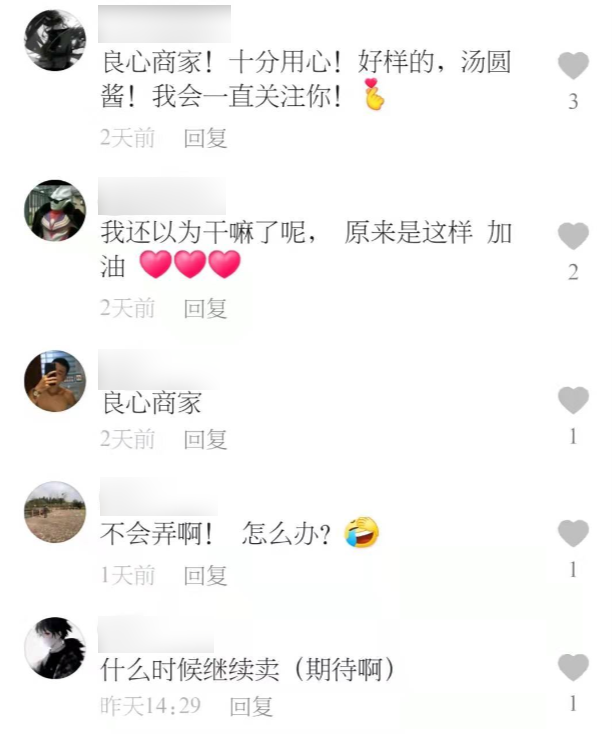Screen dimensions: 613x734
Task: Reply to the 不会弄啊 comment
Action: [x=205, y=575]
